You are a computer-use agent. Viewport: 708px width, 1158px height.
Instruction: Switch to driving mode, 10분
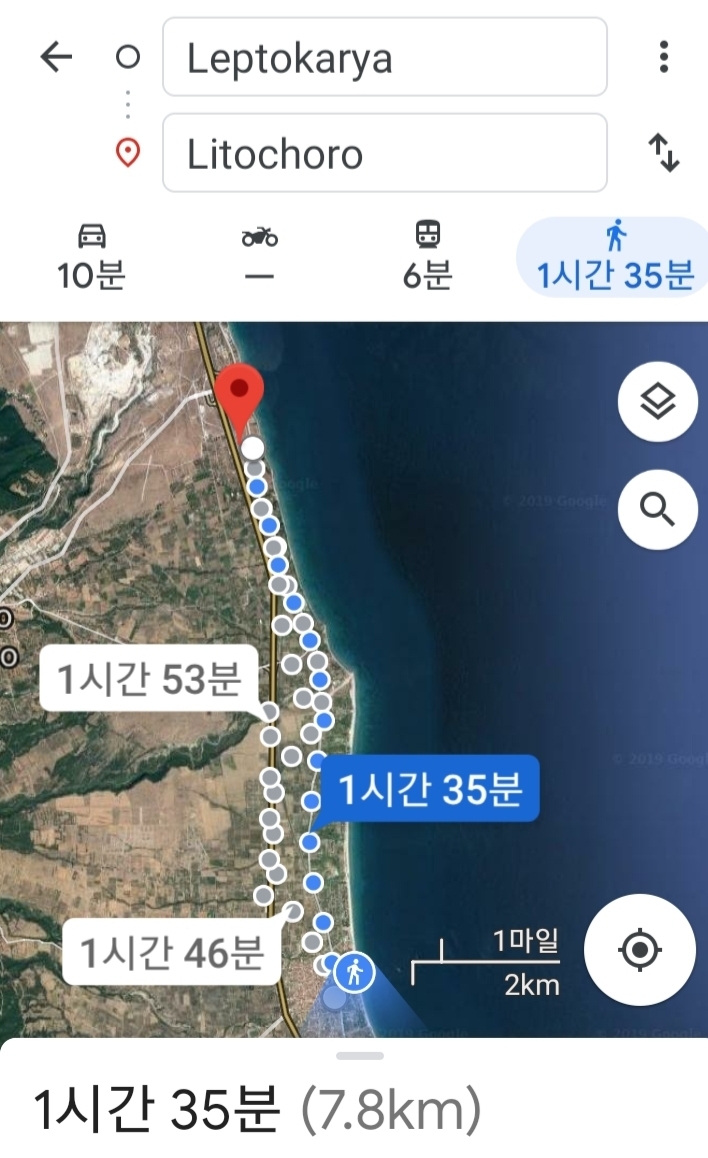tap(91, 256)
